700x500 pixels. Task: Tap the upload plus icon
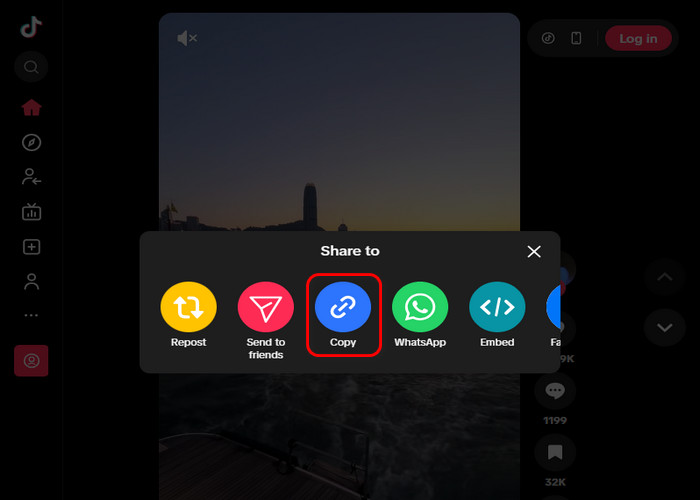point(31,247)
